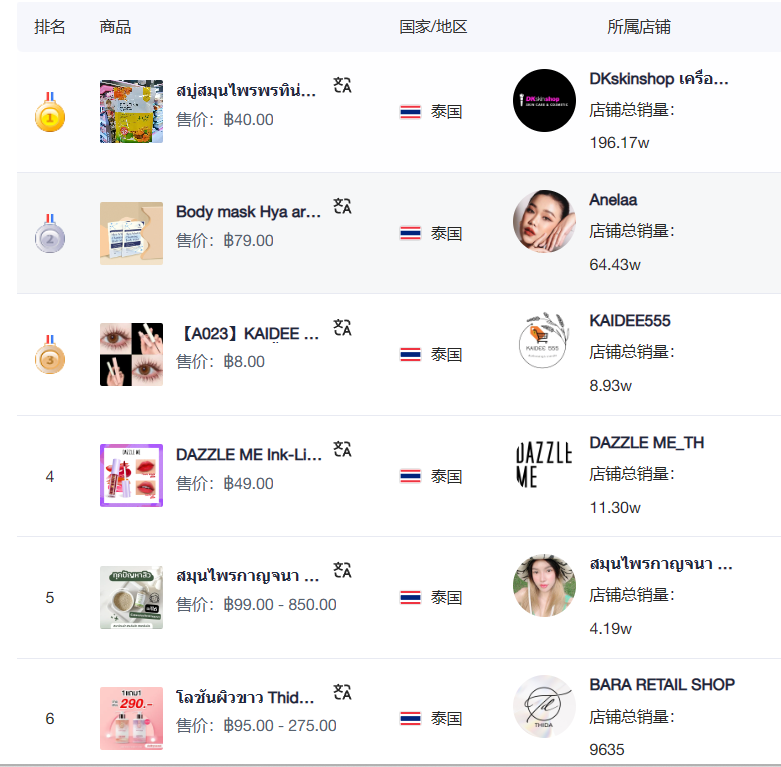Viewport: 781px width, 767px height.
Task: Open the 【A023】KAIDEE product image
Action: 131,354
